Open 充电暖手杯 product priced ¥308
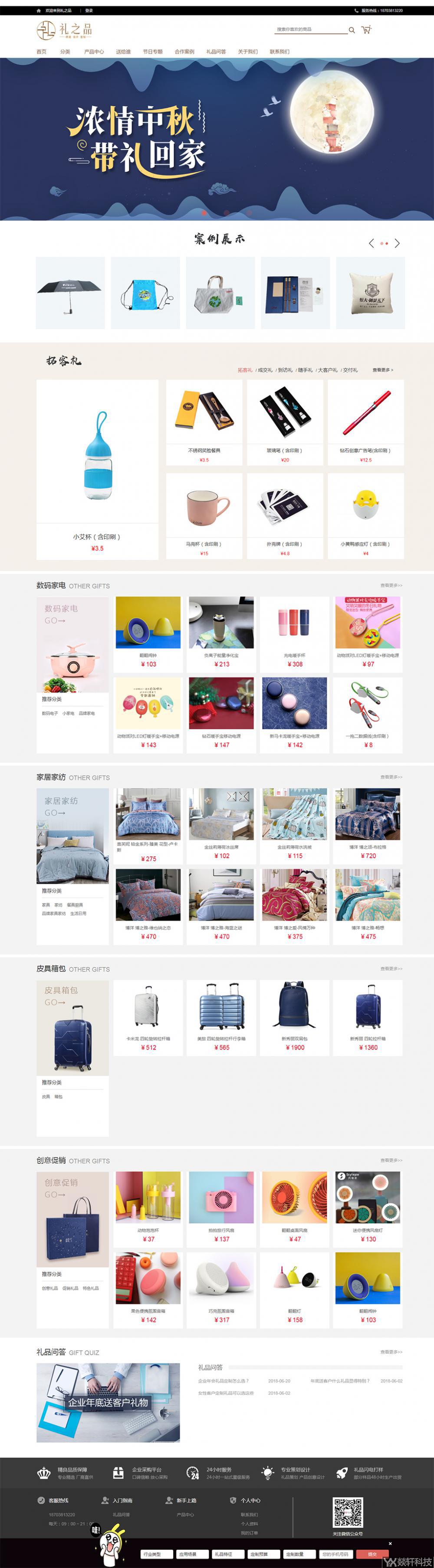 click(294, 633)
